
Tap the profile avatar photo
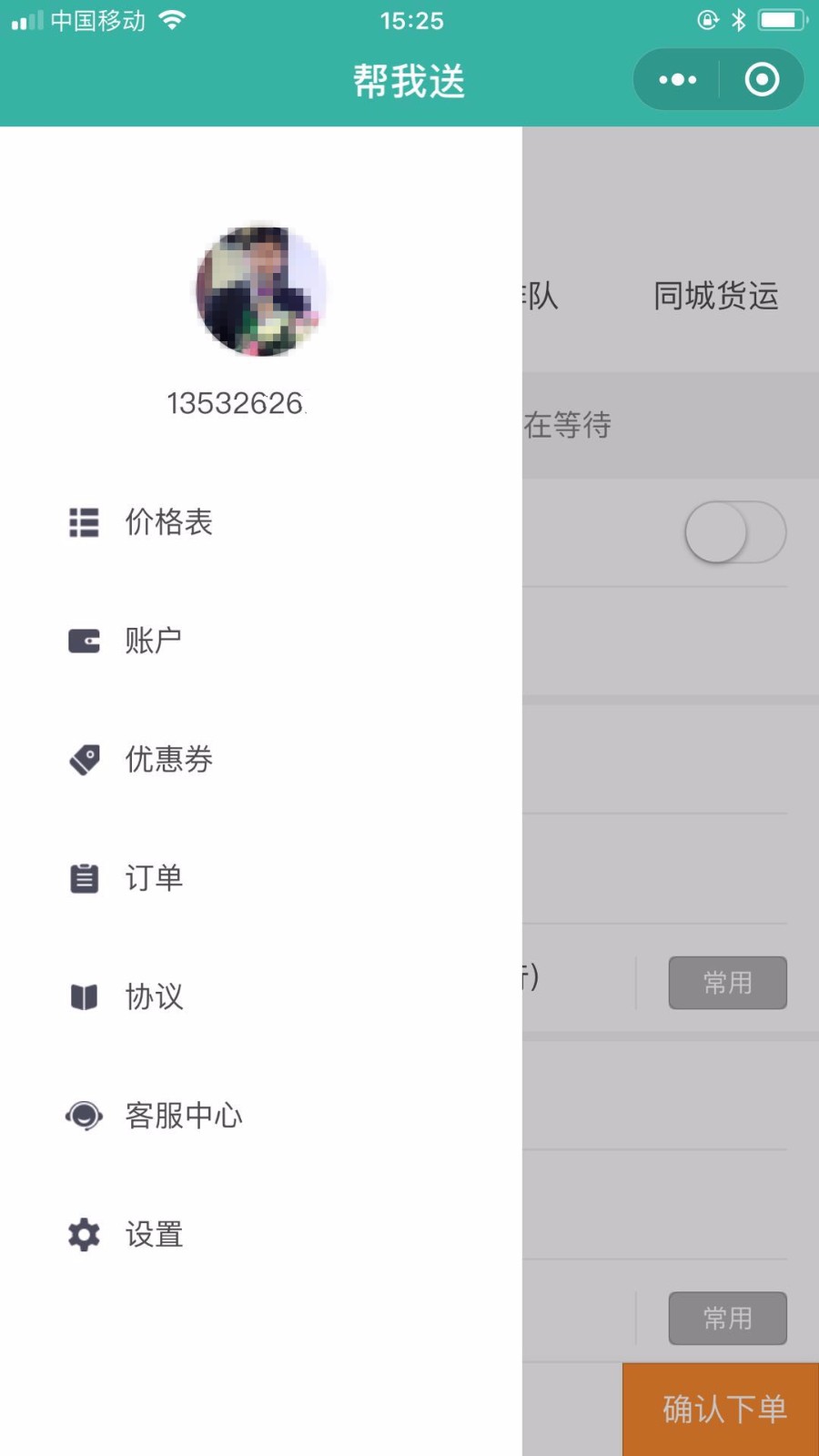261,290
